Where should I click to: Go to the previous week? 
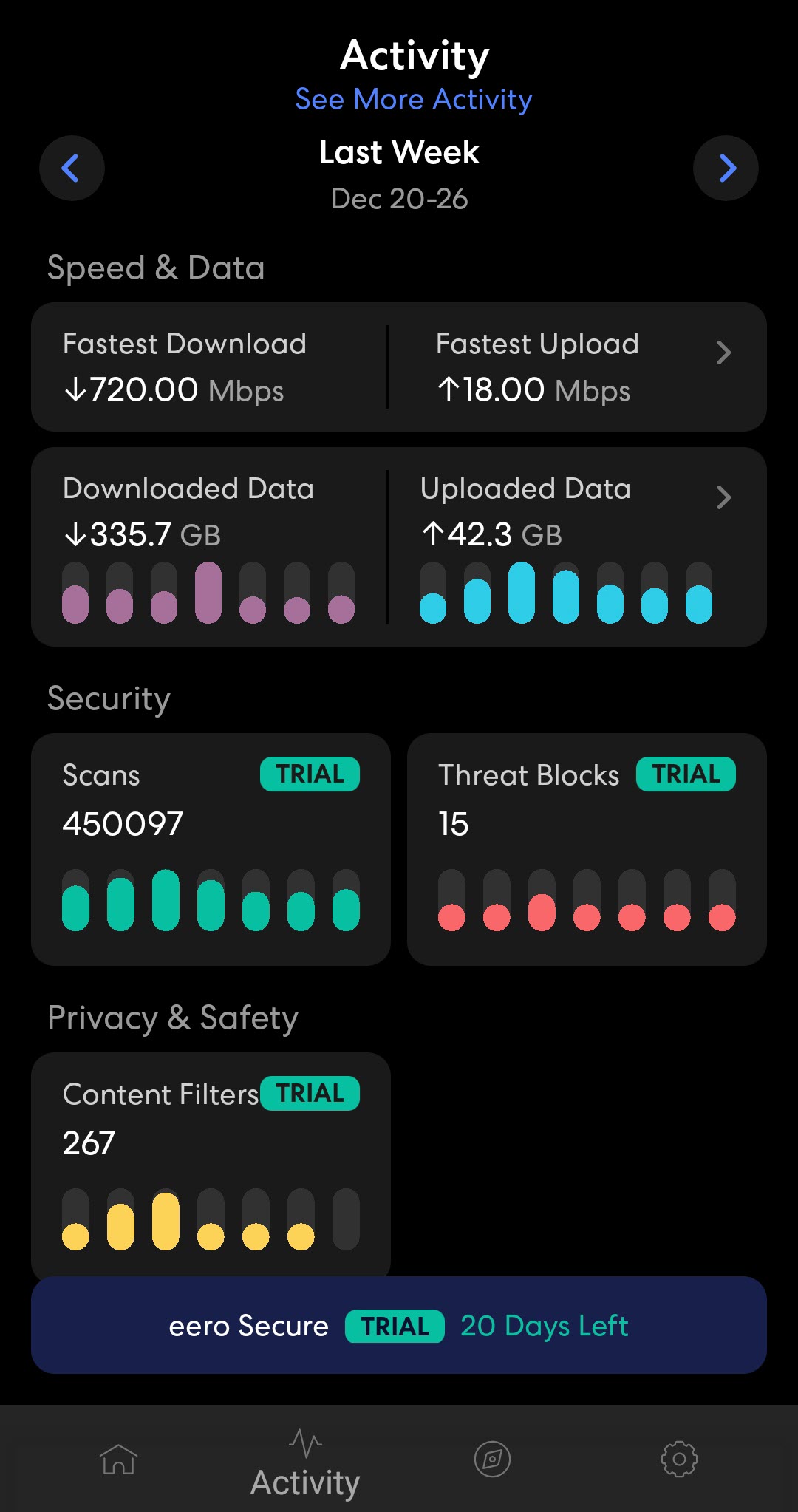point(72,168)
